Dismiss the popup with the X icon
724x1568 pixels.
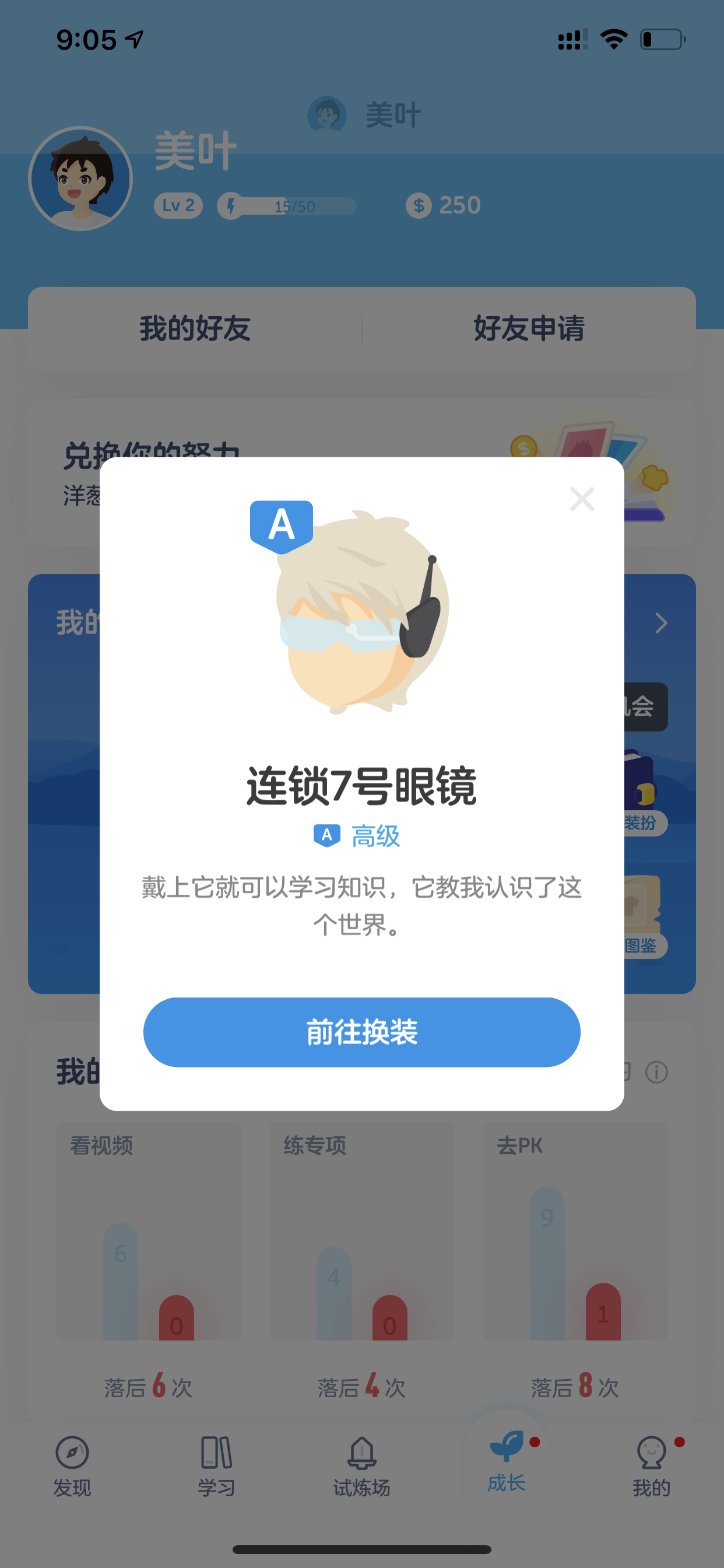[582, 499]
